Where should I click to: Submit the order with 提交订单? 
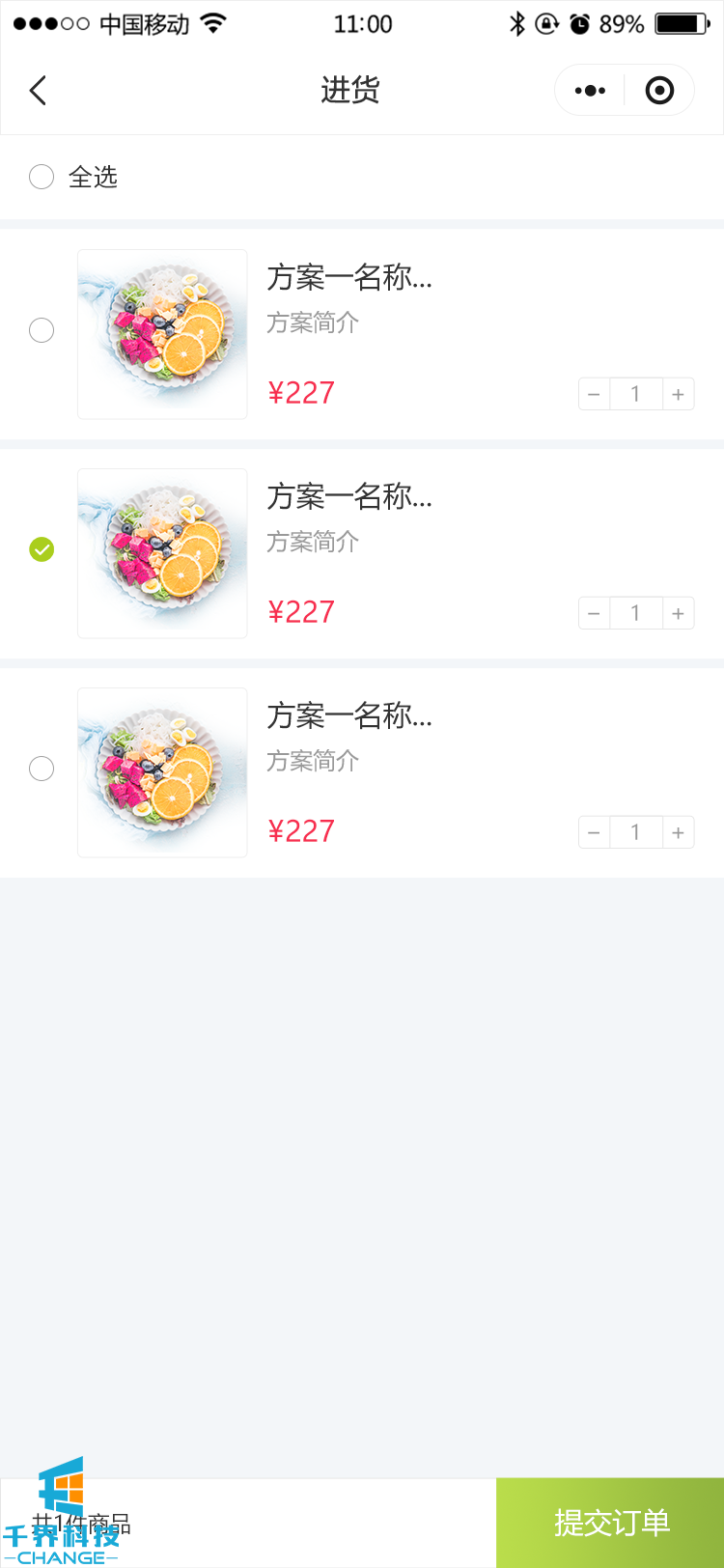610,1523
